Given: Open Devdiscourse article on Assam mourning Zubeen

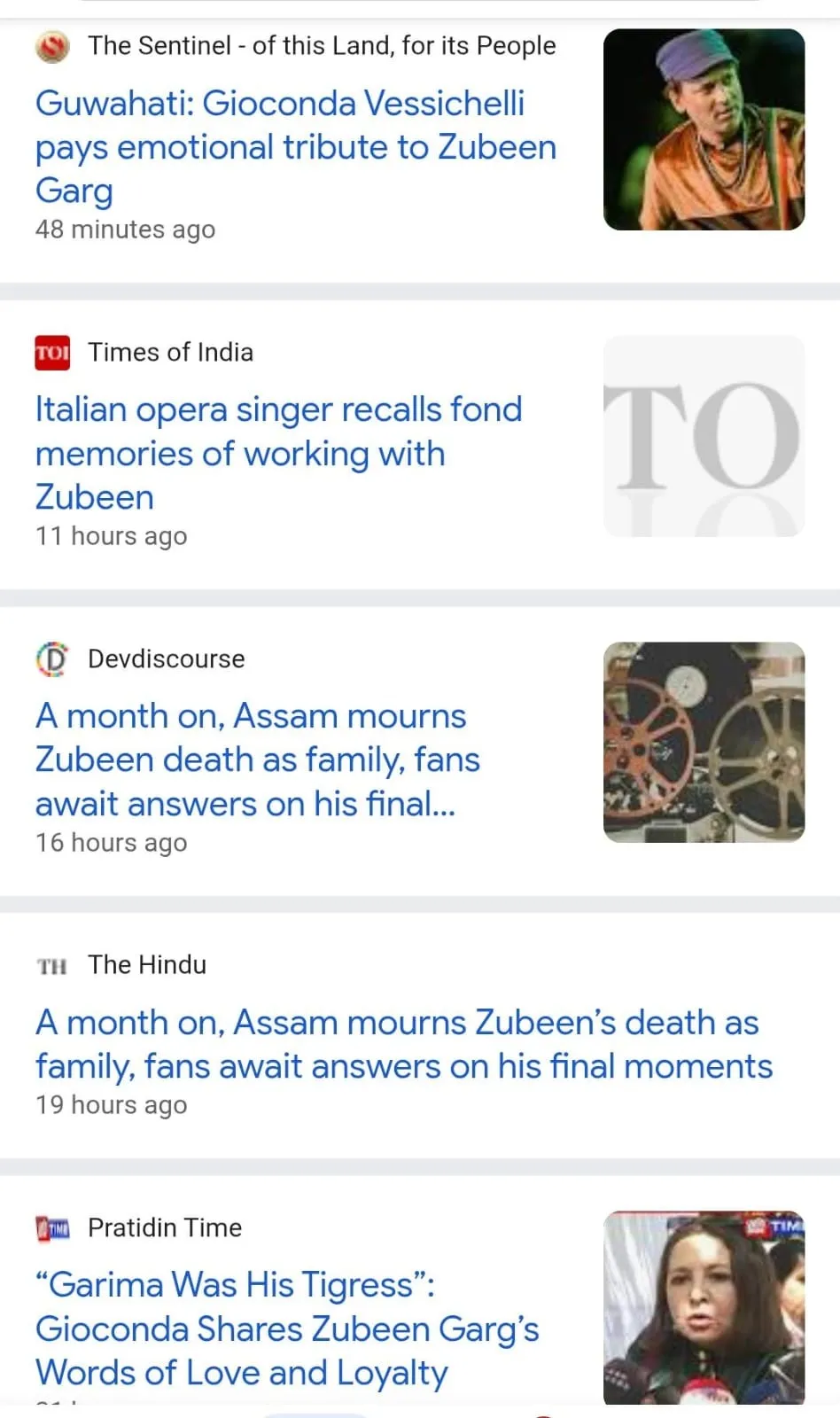Looking at the screenshot, I should (x=257, y=760).
